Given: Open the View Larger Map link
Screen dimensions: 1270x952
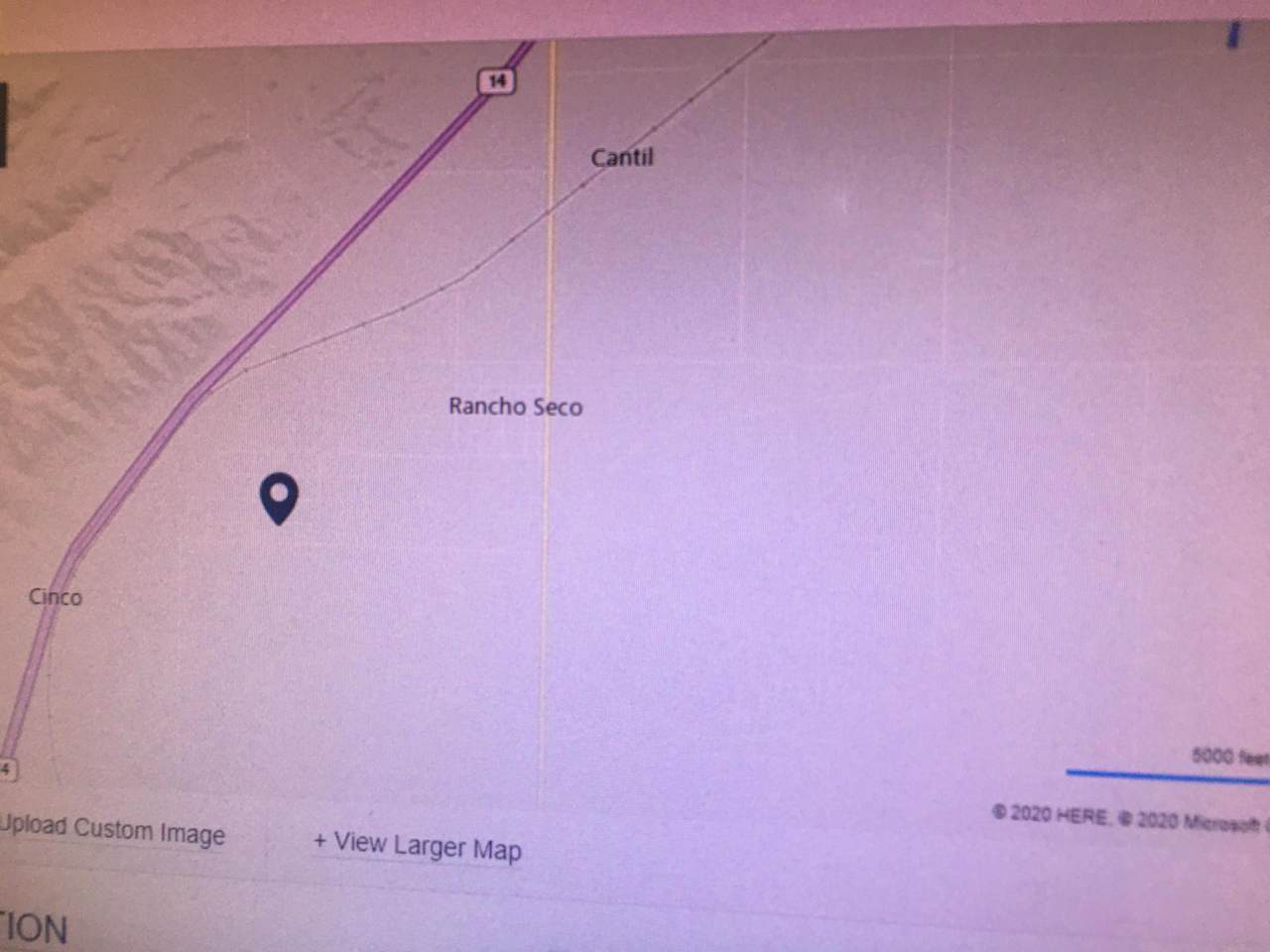Looking at the screenshot, I should click(x=418, y=846).
